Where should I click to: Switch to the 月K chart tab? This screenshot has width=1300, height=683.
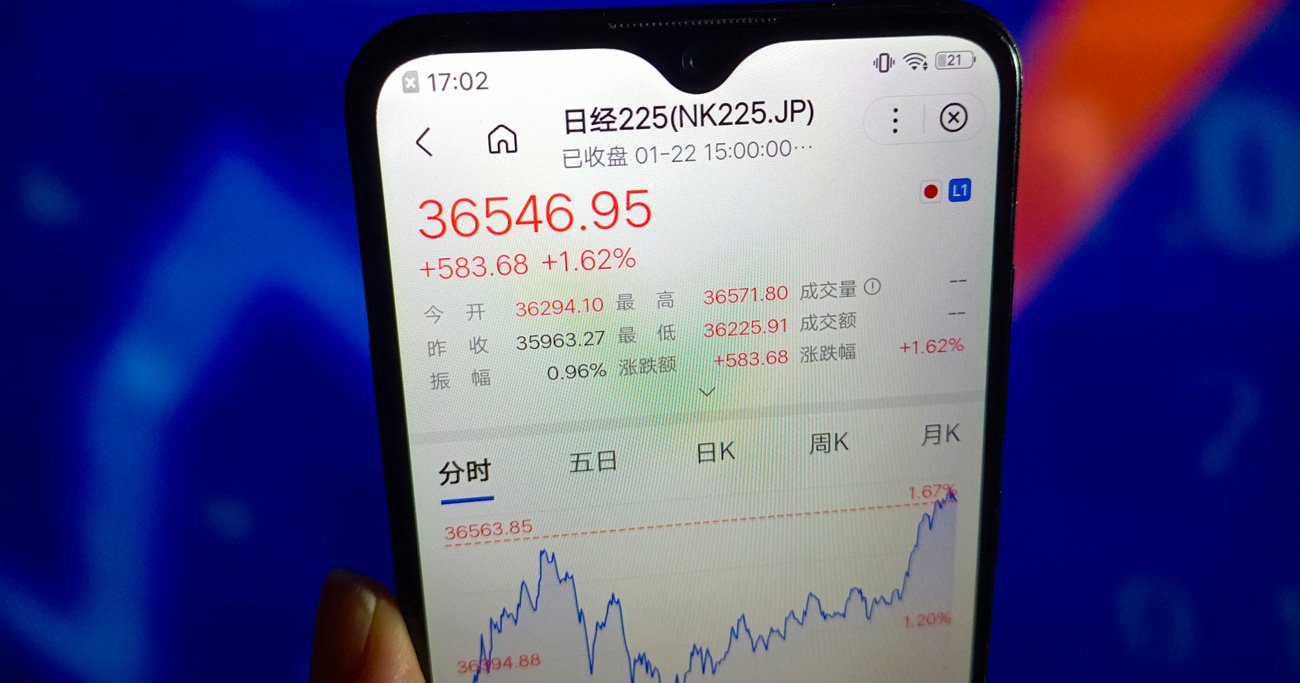click(x=940, y=434)
